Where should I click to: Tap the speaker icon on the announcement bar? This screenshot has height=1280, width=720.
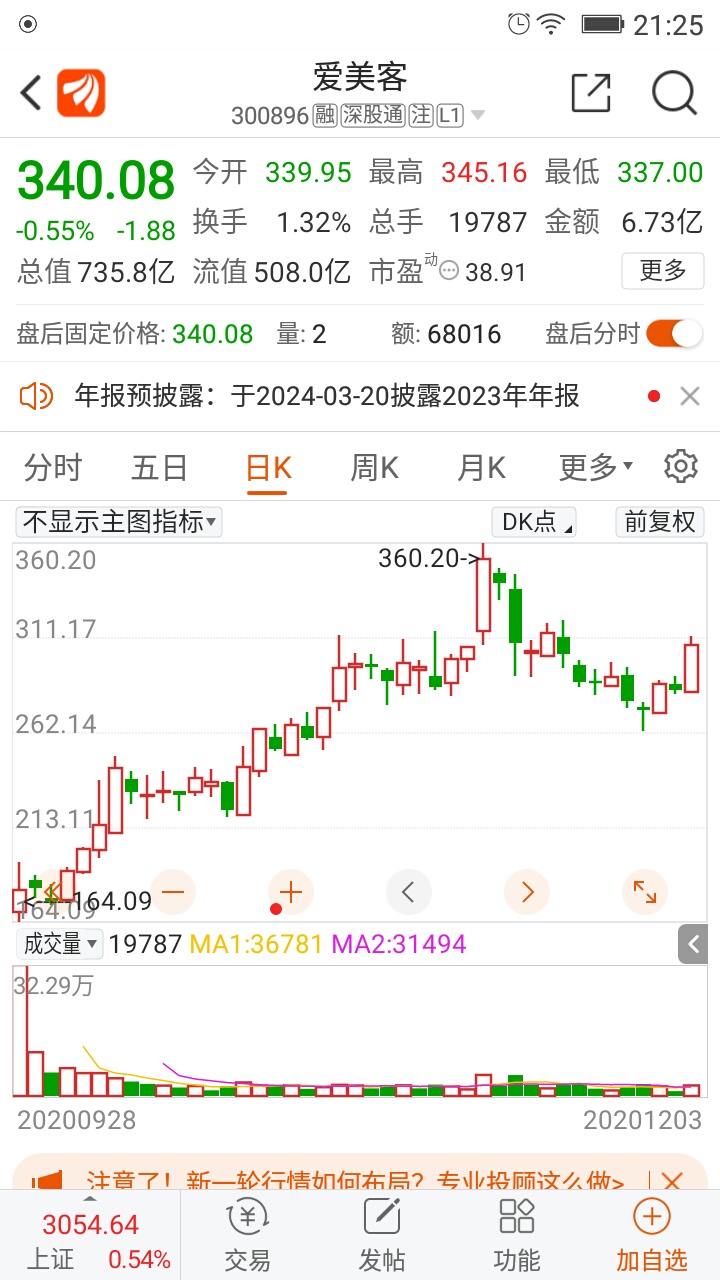click(x=37, y=396)
